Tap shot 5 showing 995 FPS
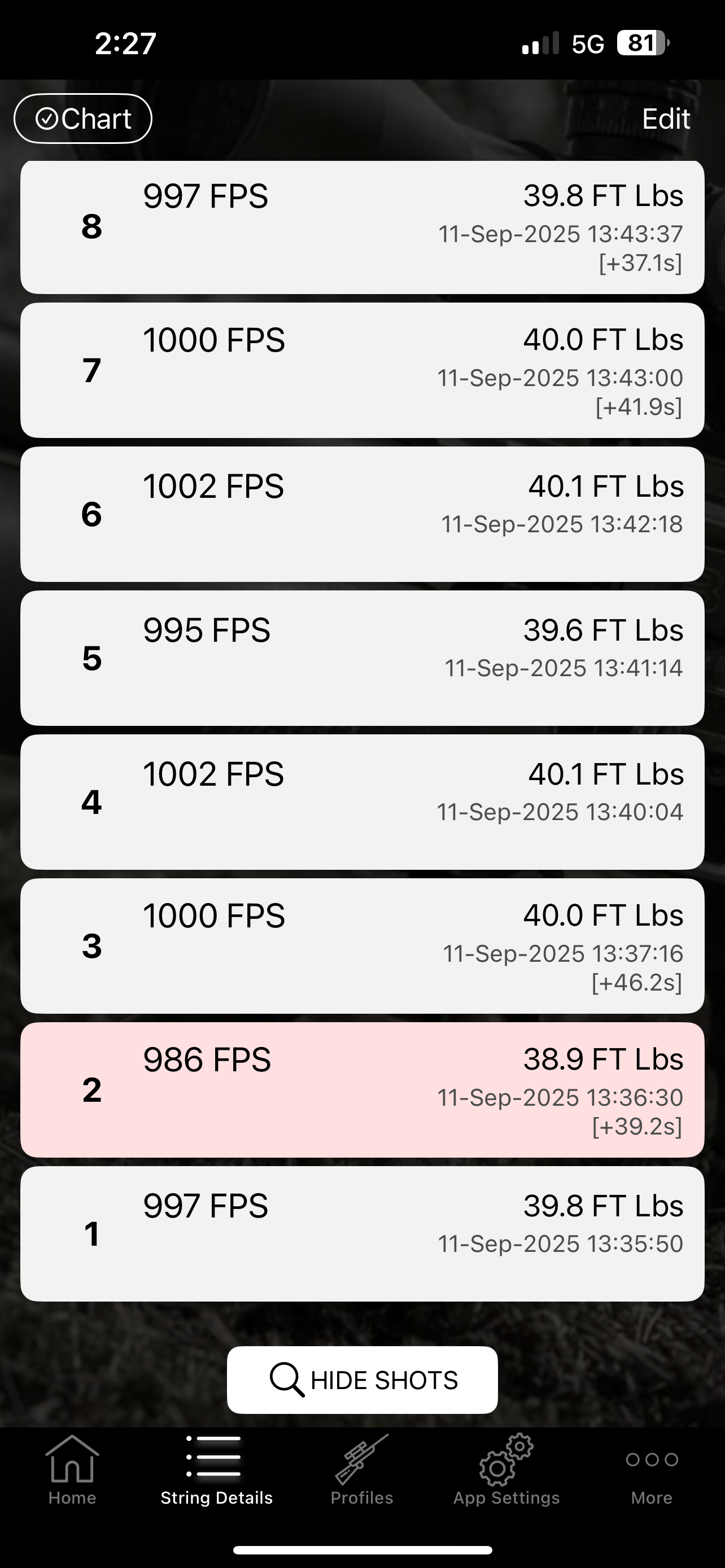725x1568 pixels. tap(362, 658)
